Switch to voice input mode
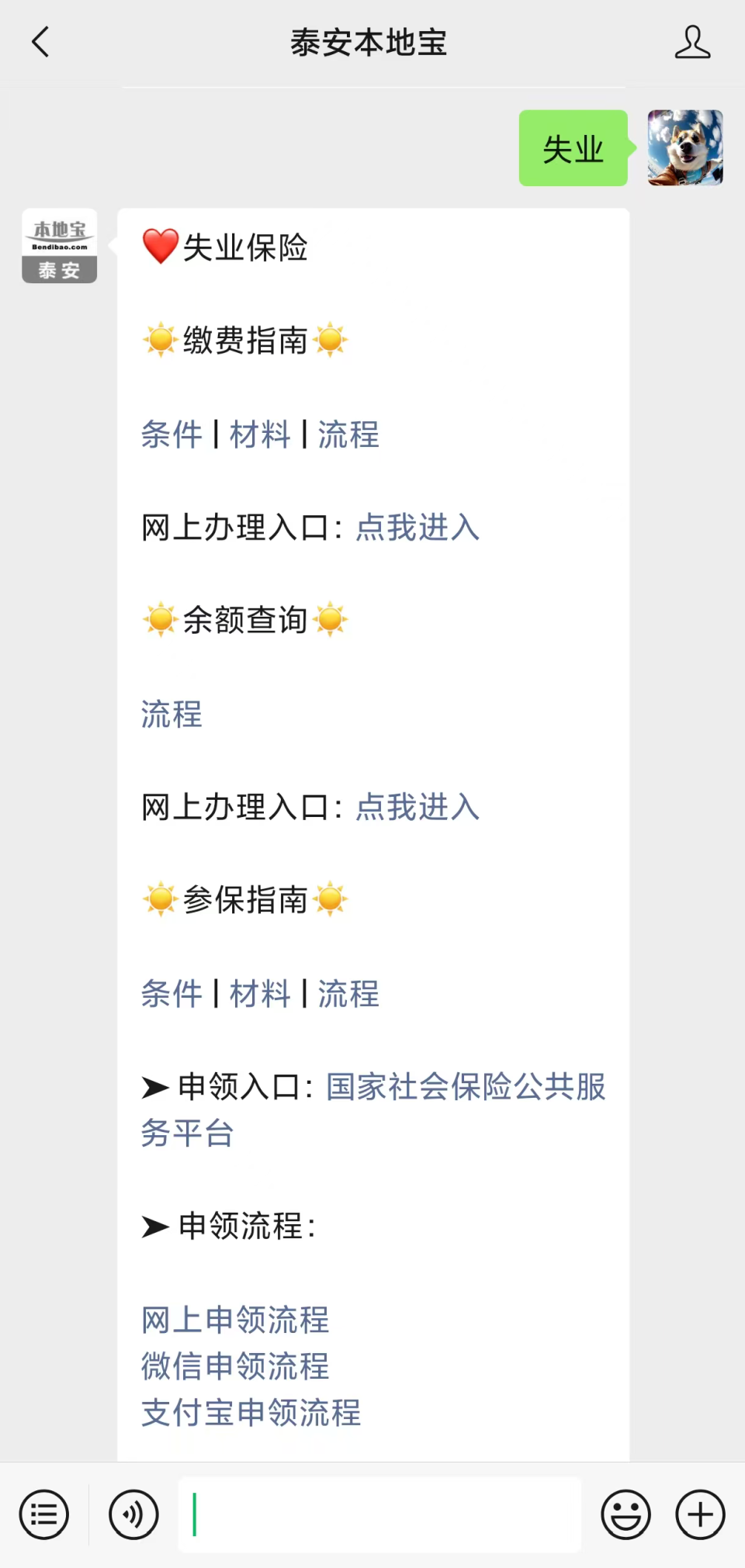 132,1514
